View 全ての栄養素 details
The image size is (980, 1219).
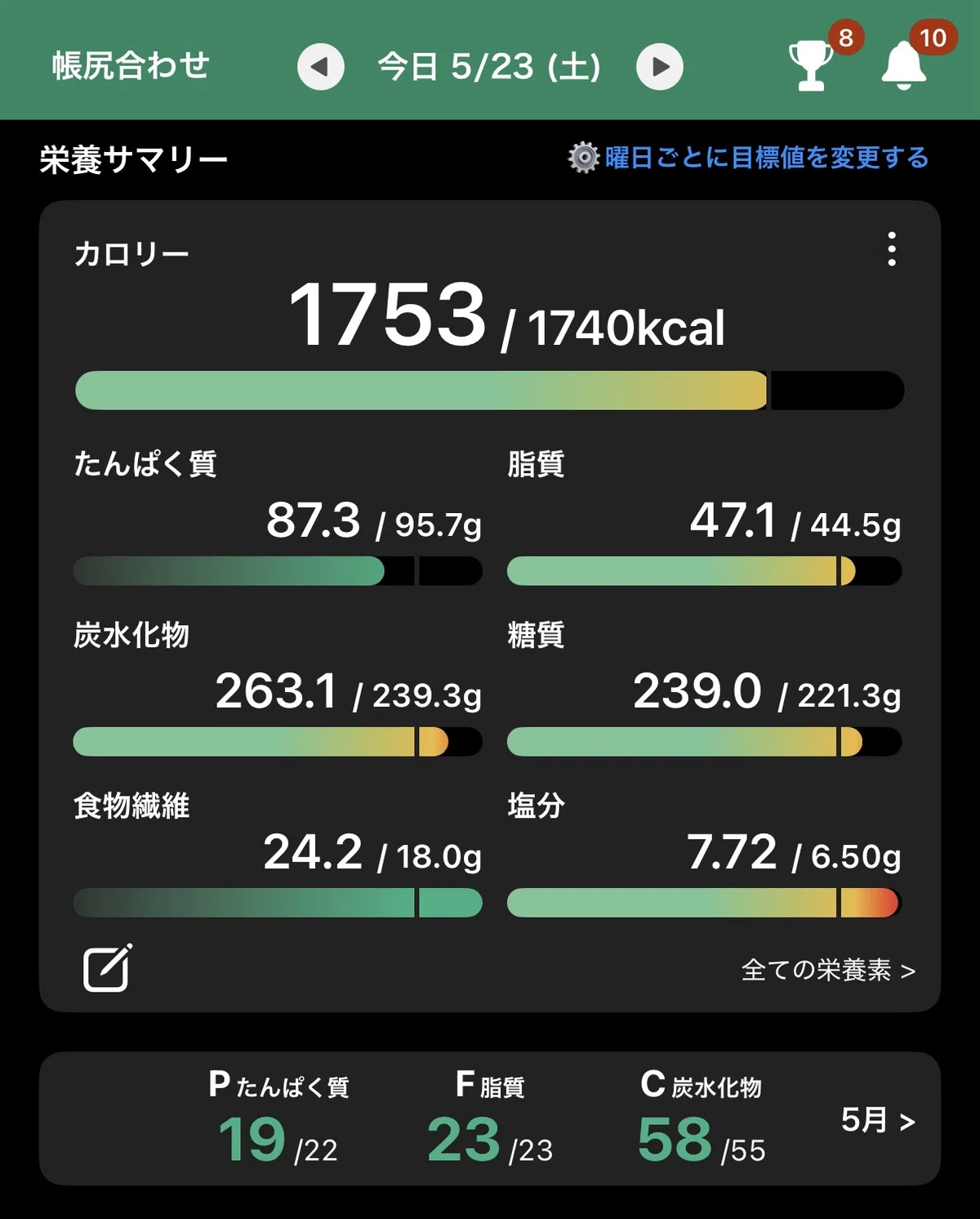828,970
